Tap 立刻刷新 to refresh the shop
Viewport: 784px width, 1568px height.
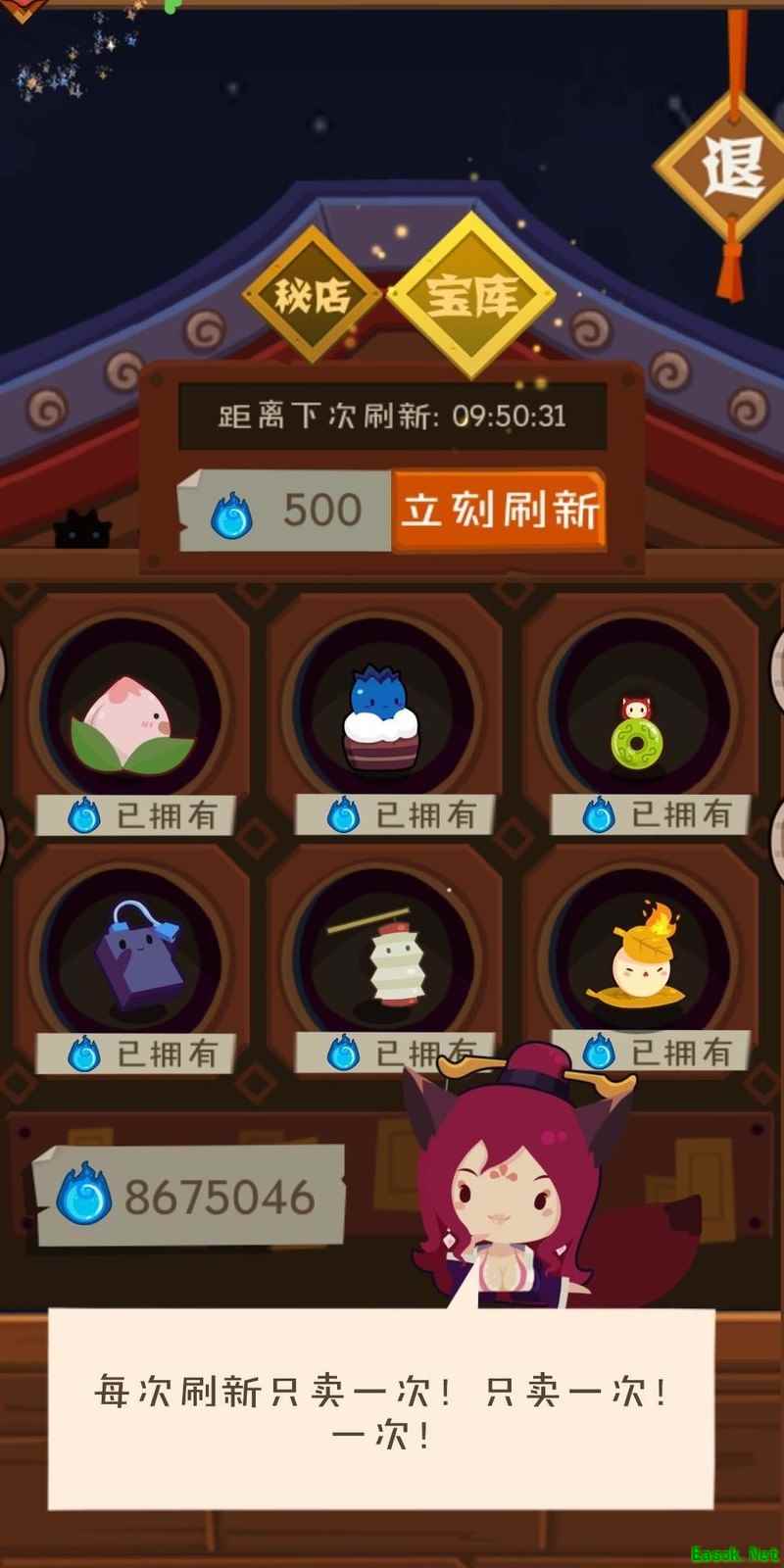(498, 510)
